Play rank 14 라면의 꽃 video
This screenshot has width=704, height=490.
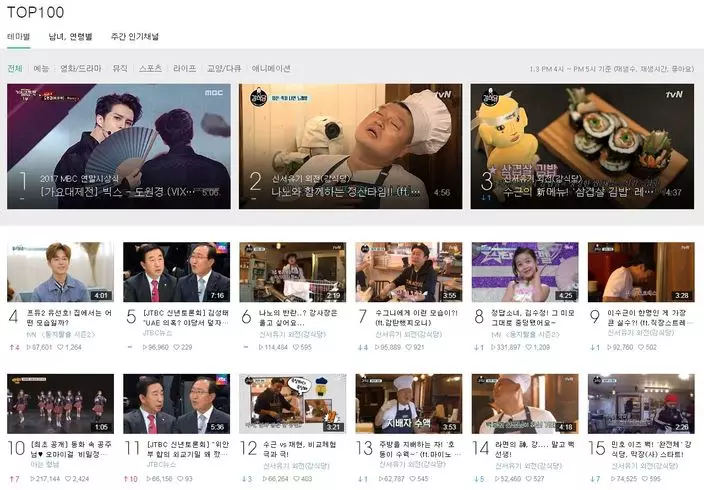(x=526, y=403)
